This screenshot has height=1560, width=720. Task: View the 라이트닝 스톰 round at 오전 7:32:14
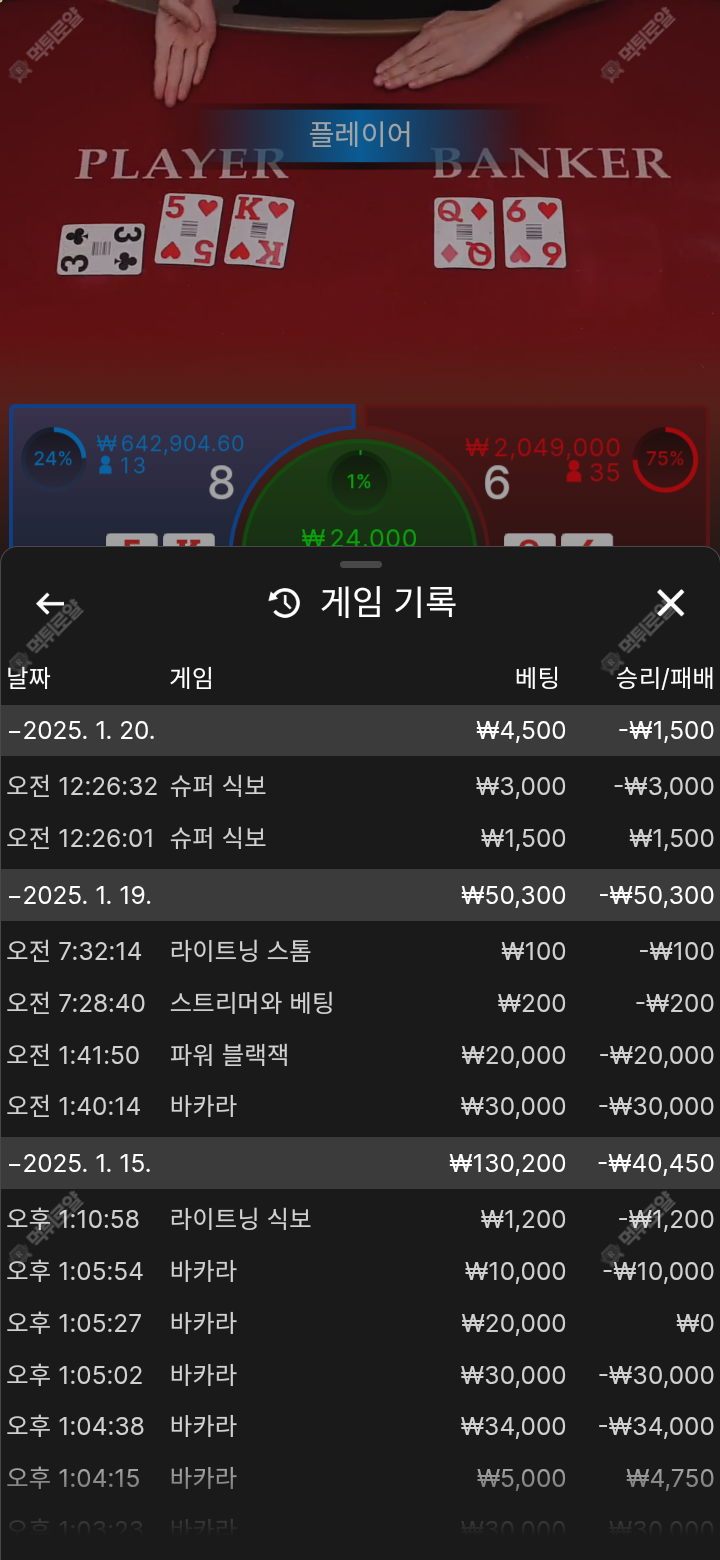pyautogui.click(x=360, y=951)
